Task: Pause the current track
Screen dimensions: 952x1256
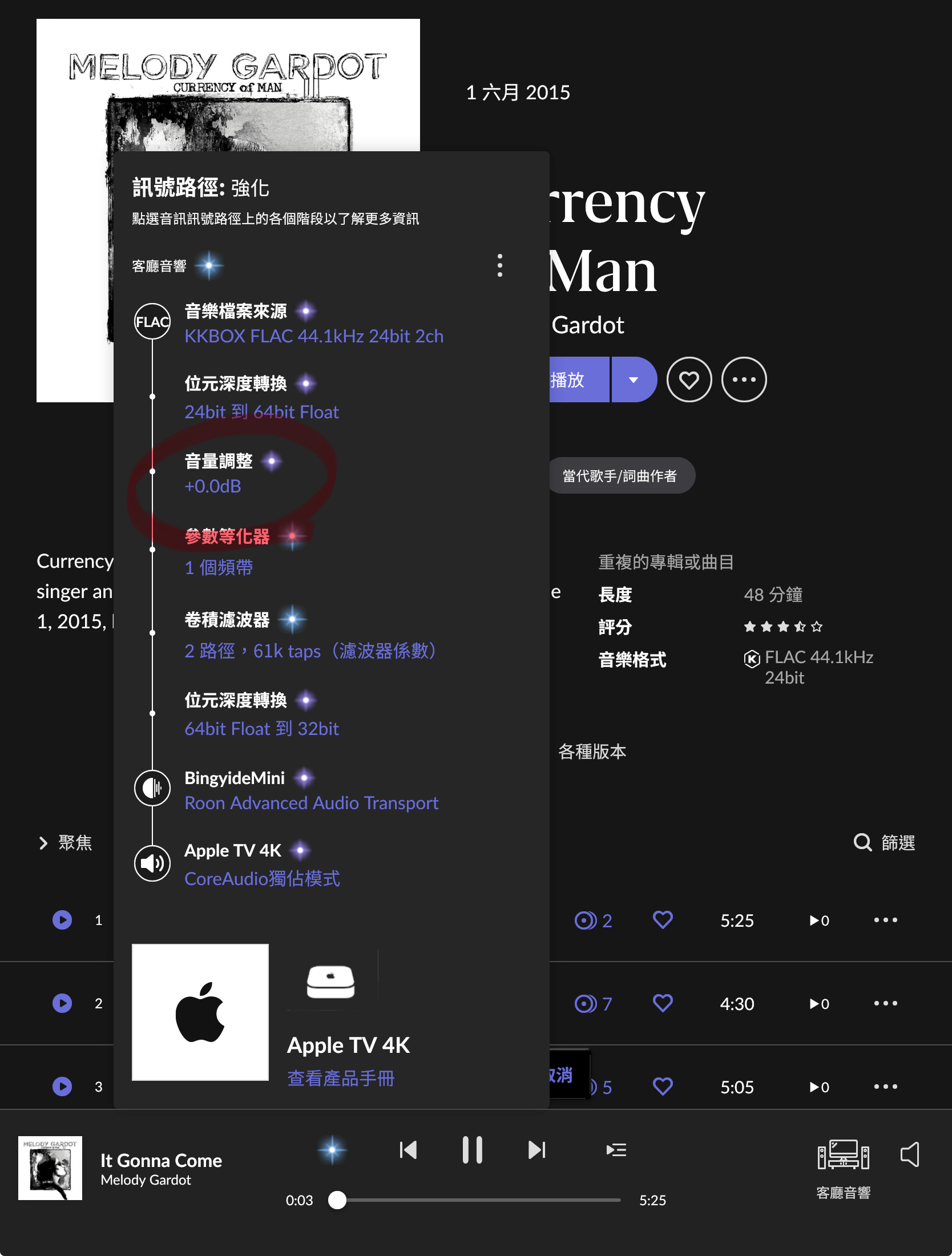Action: (x=472, y=1149)
